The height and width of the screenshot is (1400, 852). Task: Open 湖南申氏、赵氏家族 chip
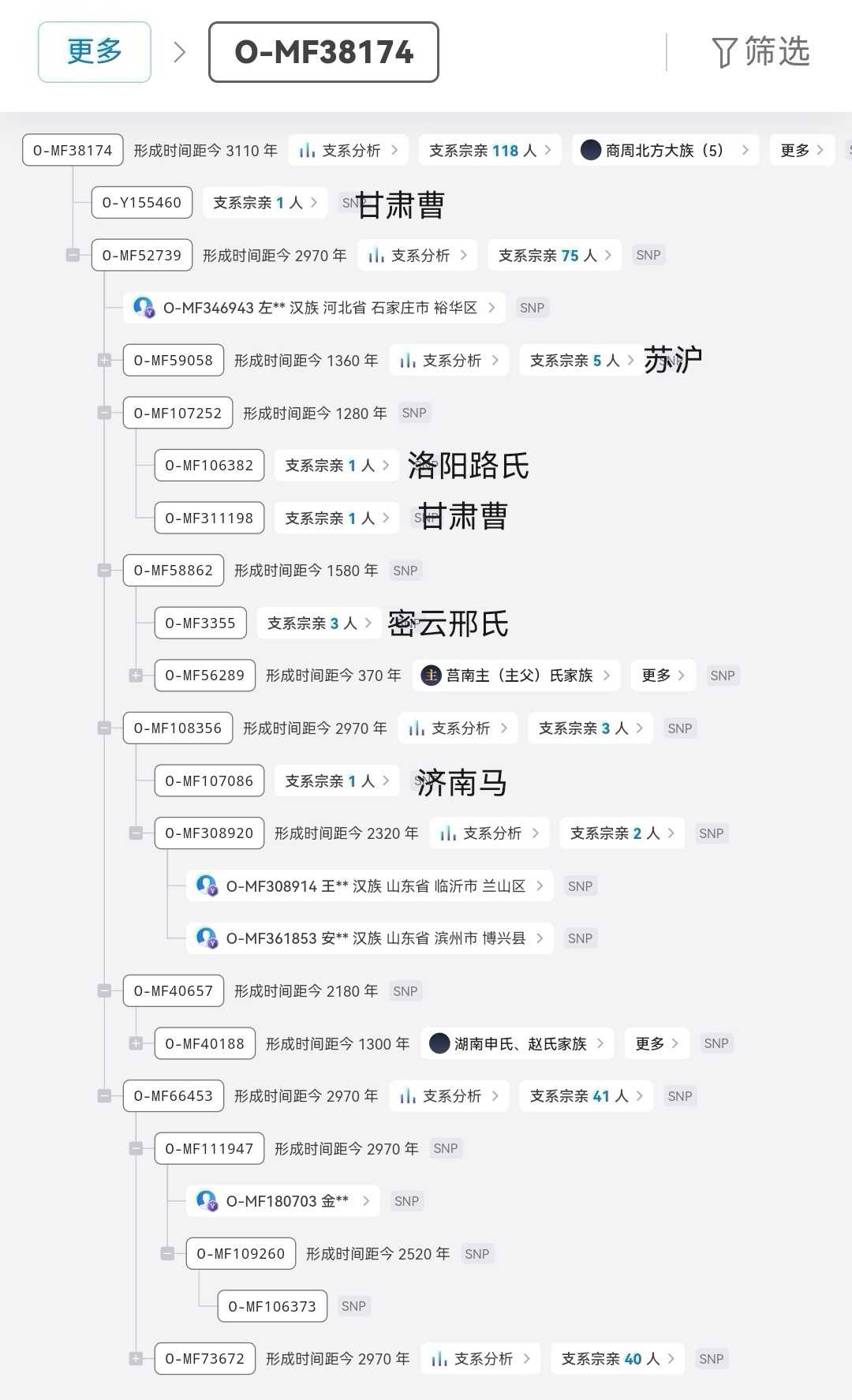click(x=516, y=1043)
